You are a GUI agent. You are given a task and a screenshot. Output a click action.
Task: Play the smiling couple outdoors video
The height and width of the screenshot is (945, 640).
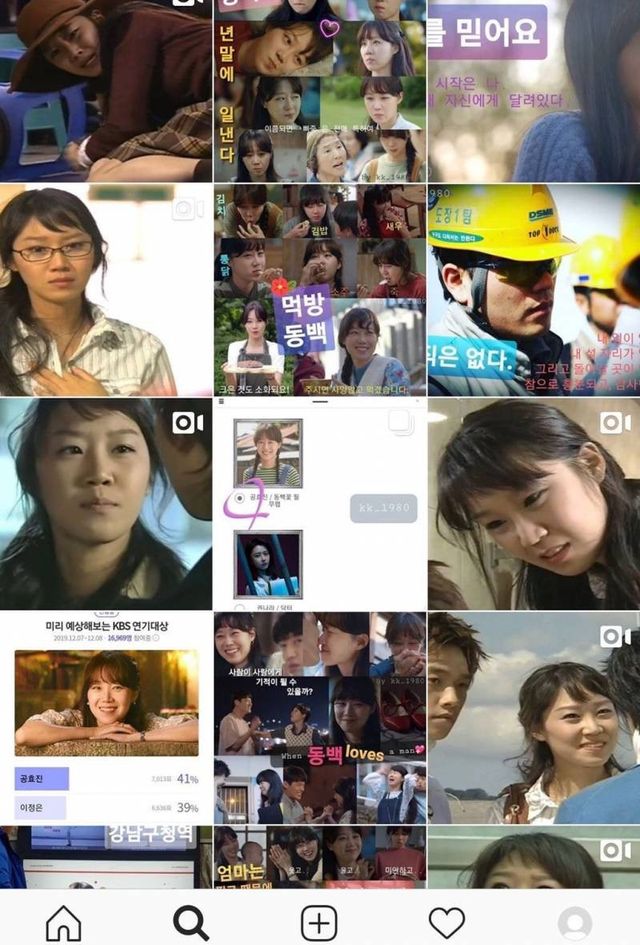pos(534,717)
